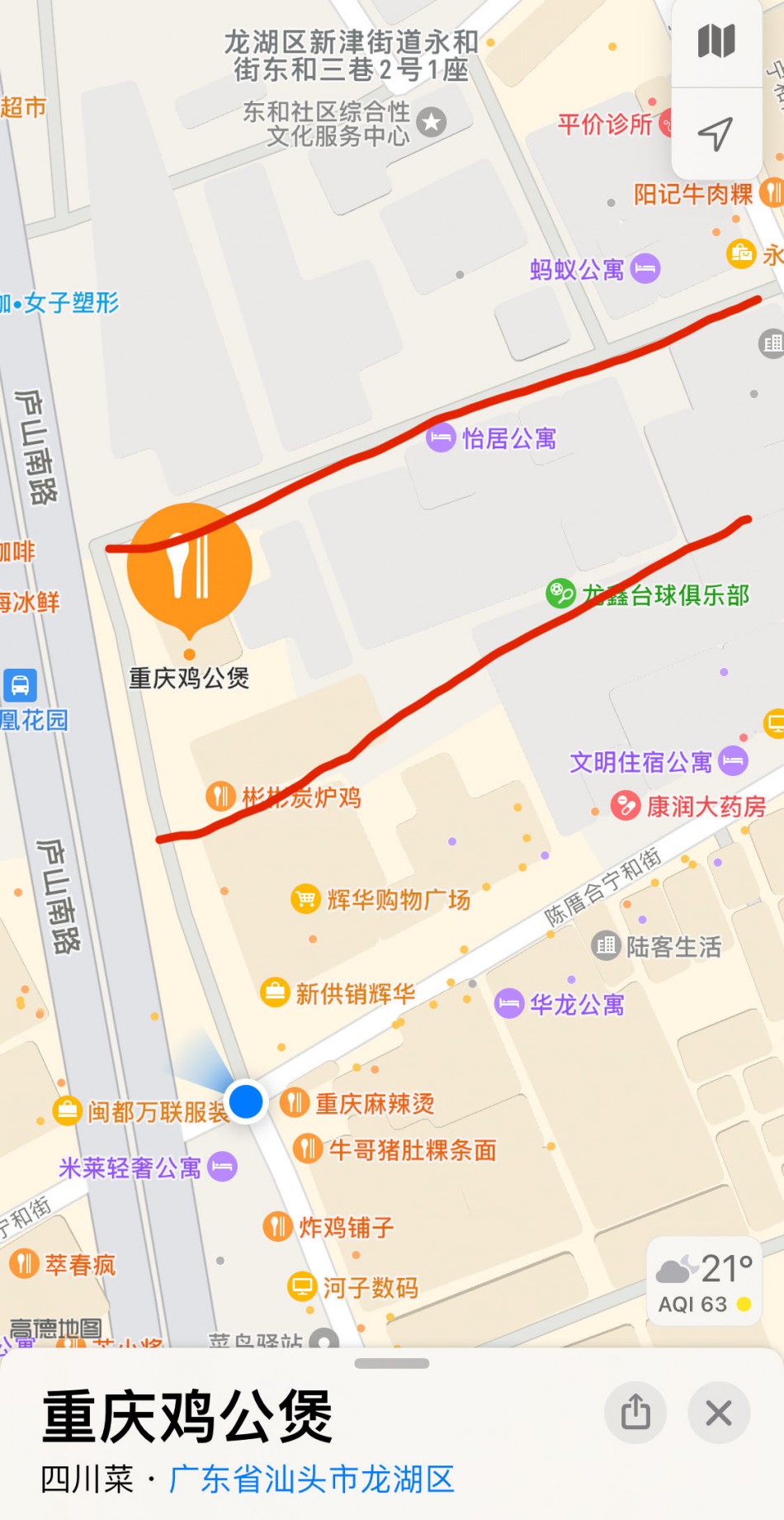Select the 怡居公寓 map marker
The height and width of the screenshot is (1520, 784).
(441, 437)
